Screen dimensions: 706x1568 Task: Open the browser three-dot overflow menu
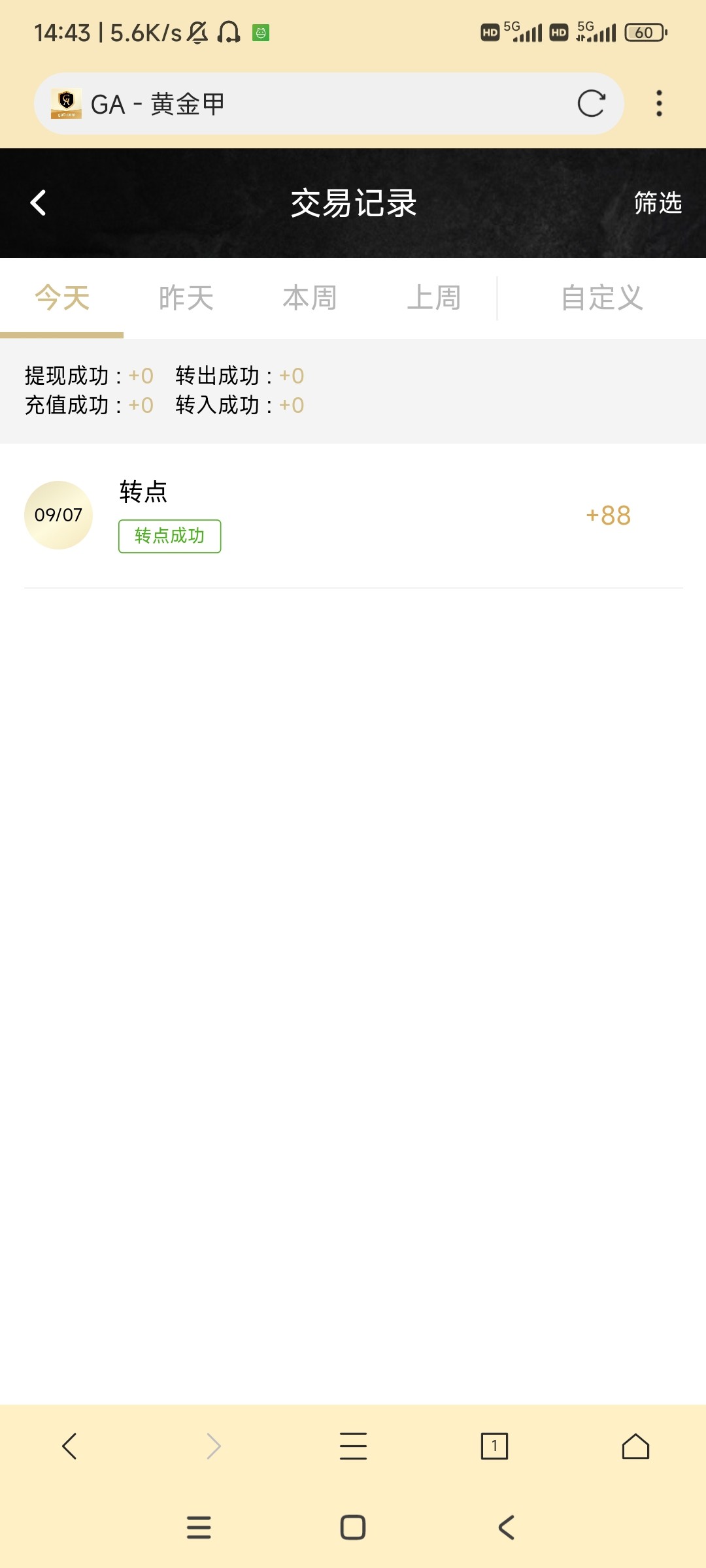[659, 103]
